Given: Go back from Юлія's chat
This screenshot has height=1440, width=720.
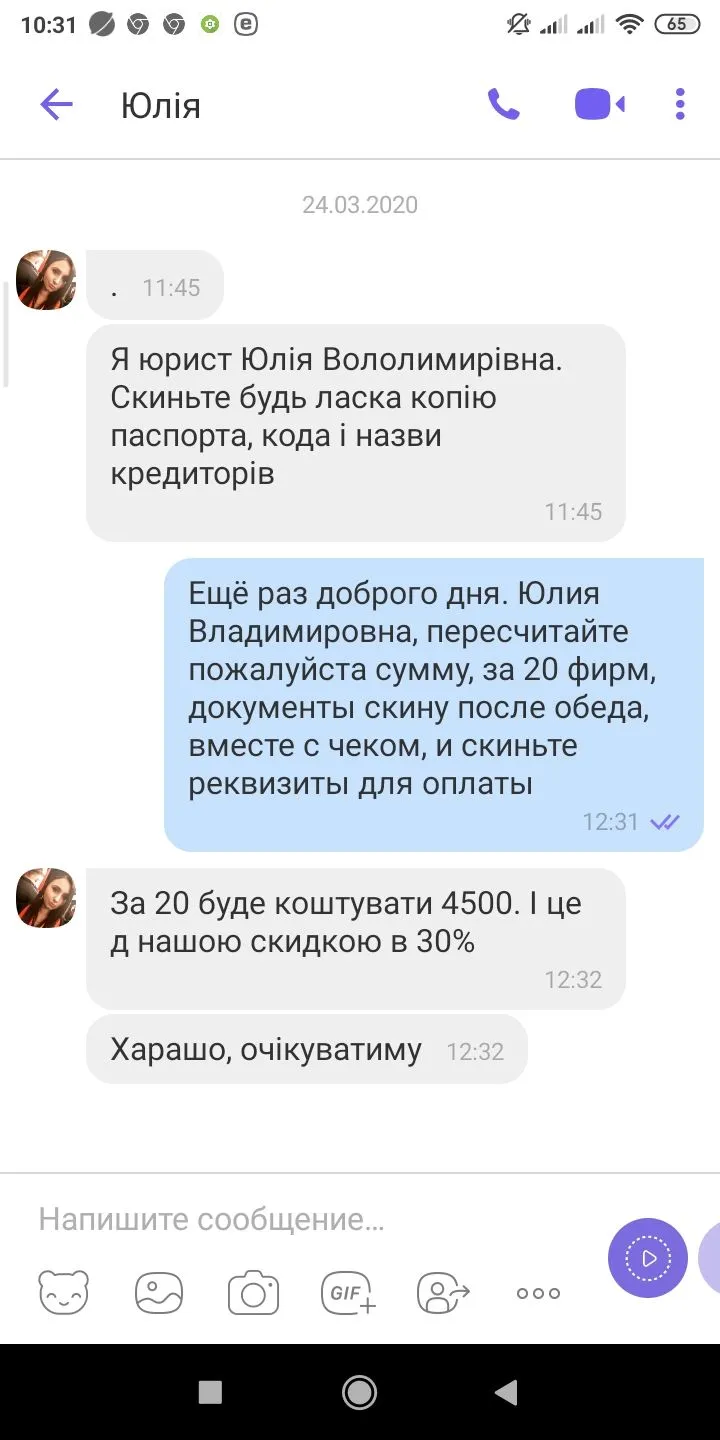Looking at the screenshot, I should [57, 105].
